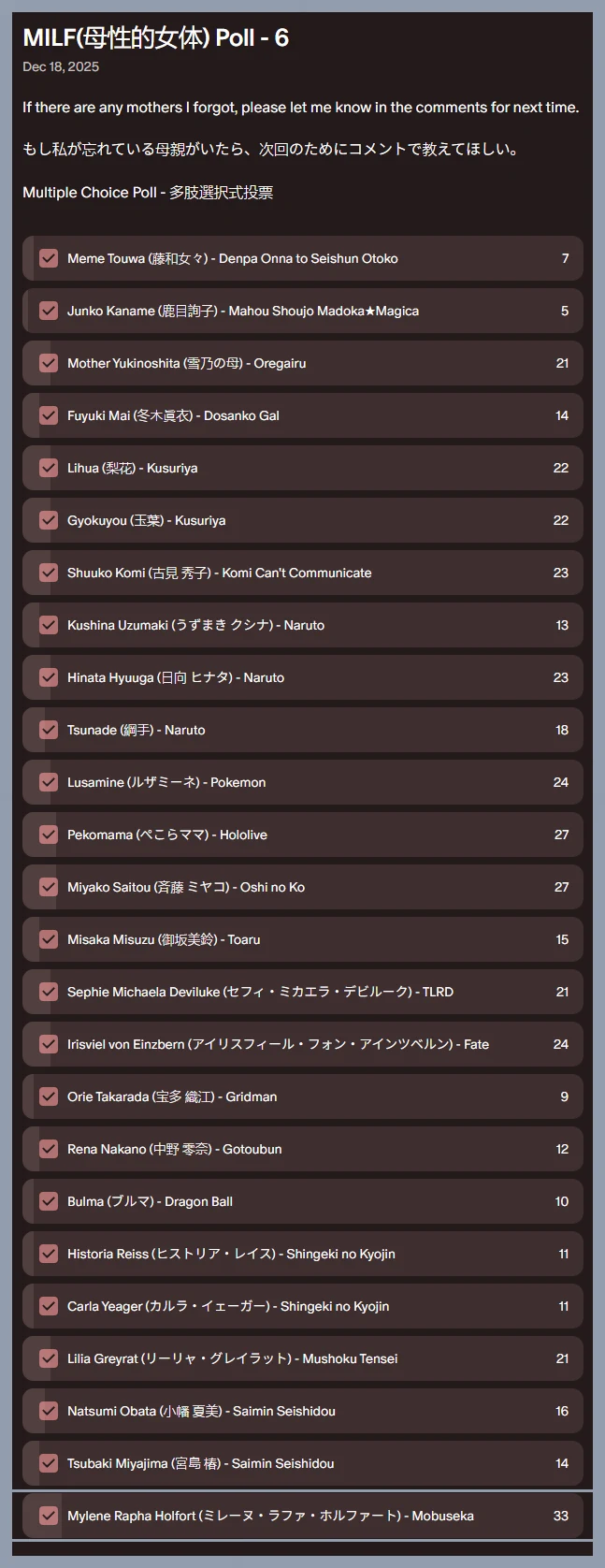Toggle Natsumi Obata's checkbox
Screen dimensions: 605x1568
49,1411
